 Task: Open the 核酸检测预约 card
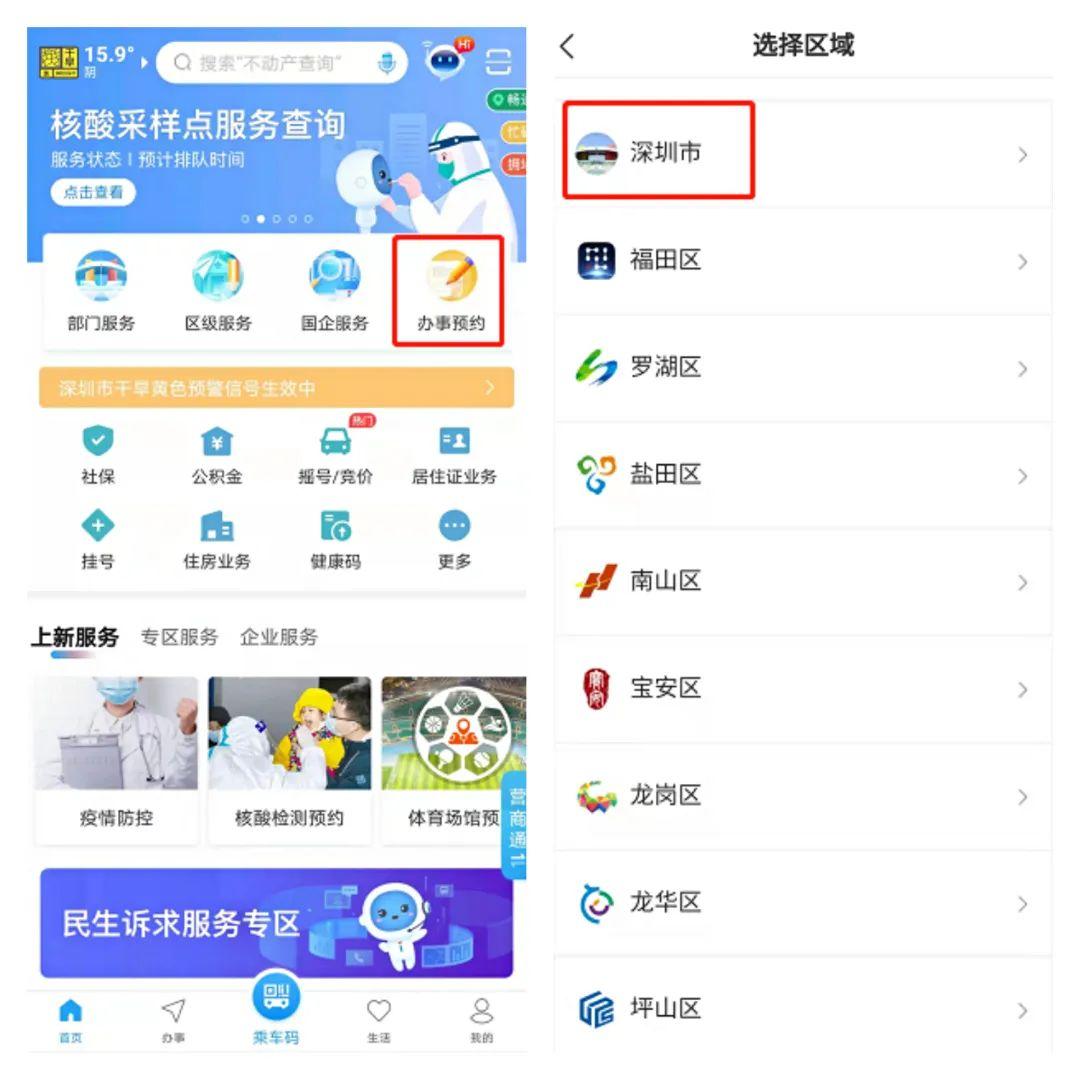point(289,760)
